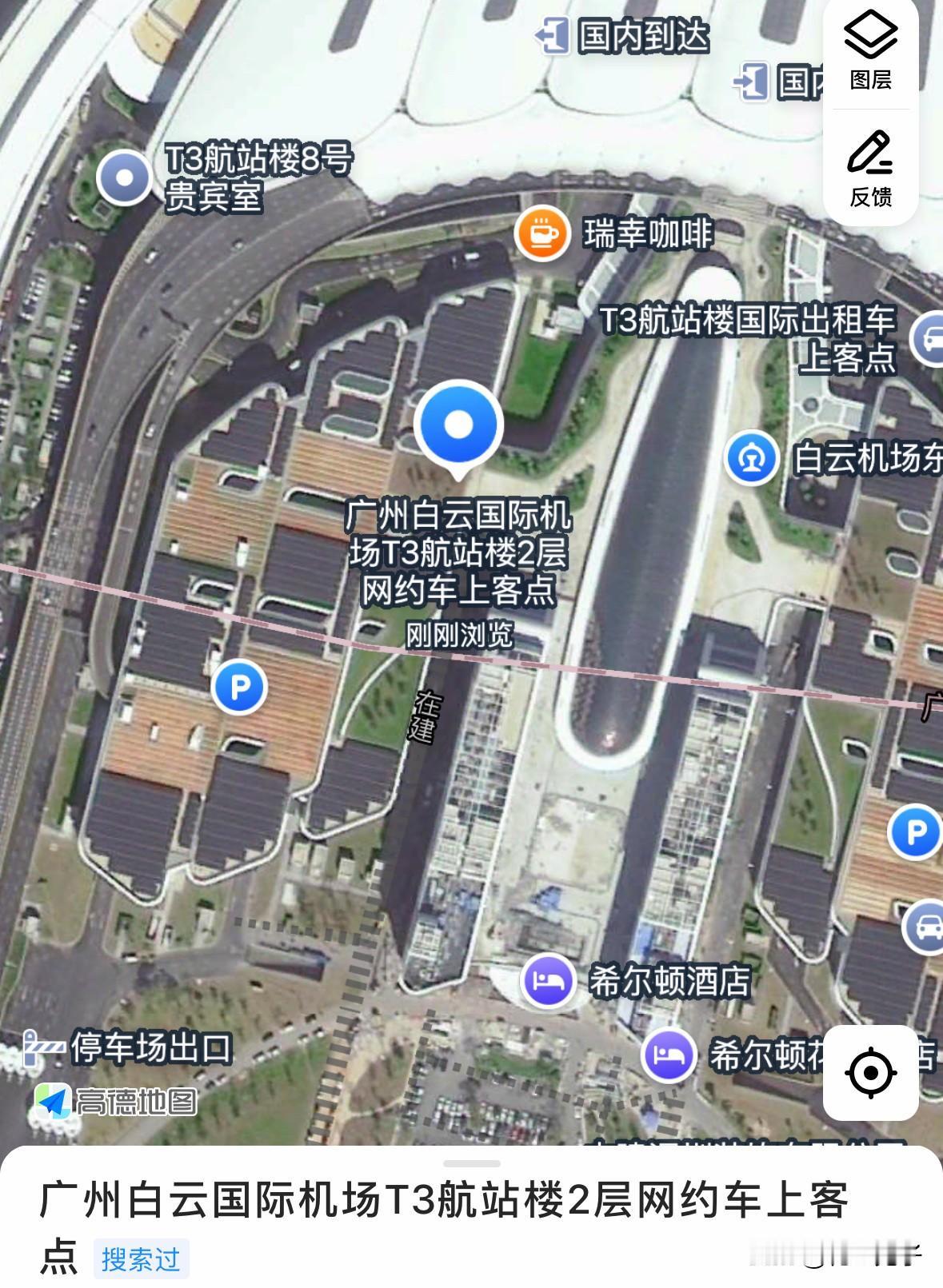Tap the parking marker left of 在建
Image resolution: width=943 pixels, height=1288 pixels.
[238, 687]
